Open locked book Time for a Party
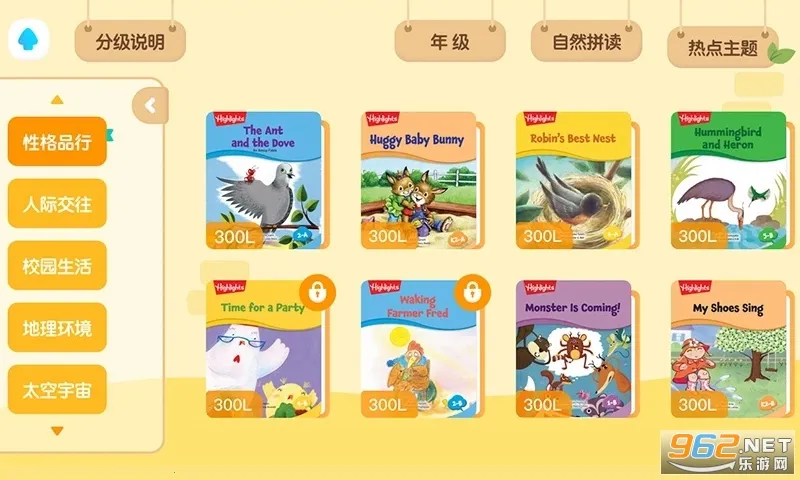Screen dimensions: 800x480 tap(264, 350)
